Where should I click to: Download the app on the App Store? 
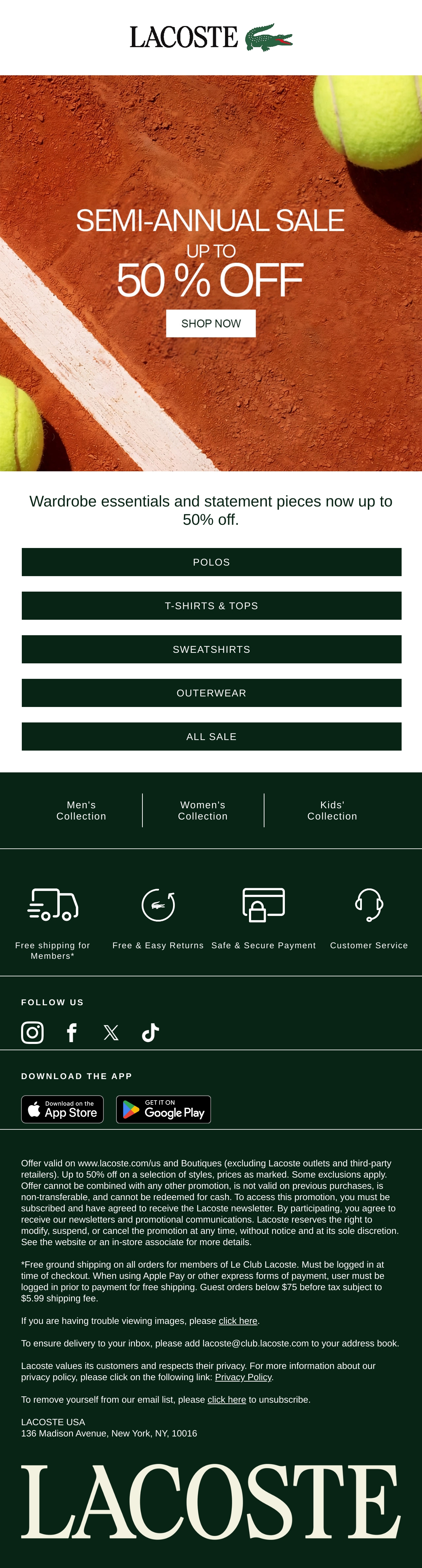coord(62,1109)
